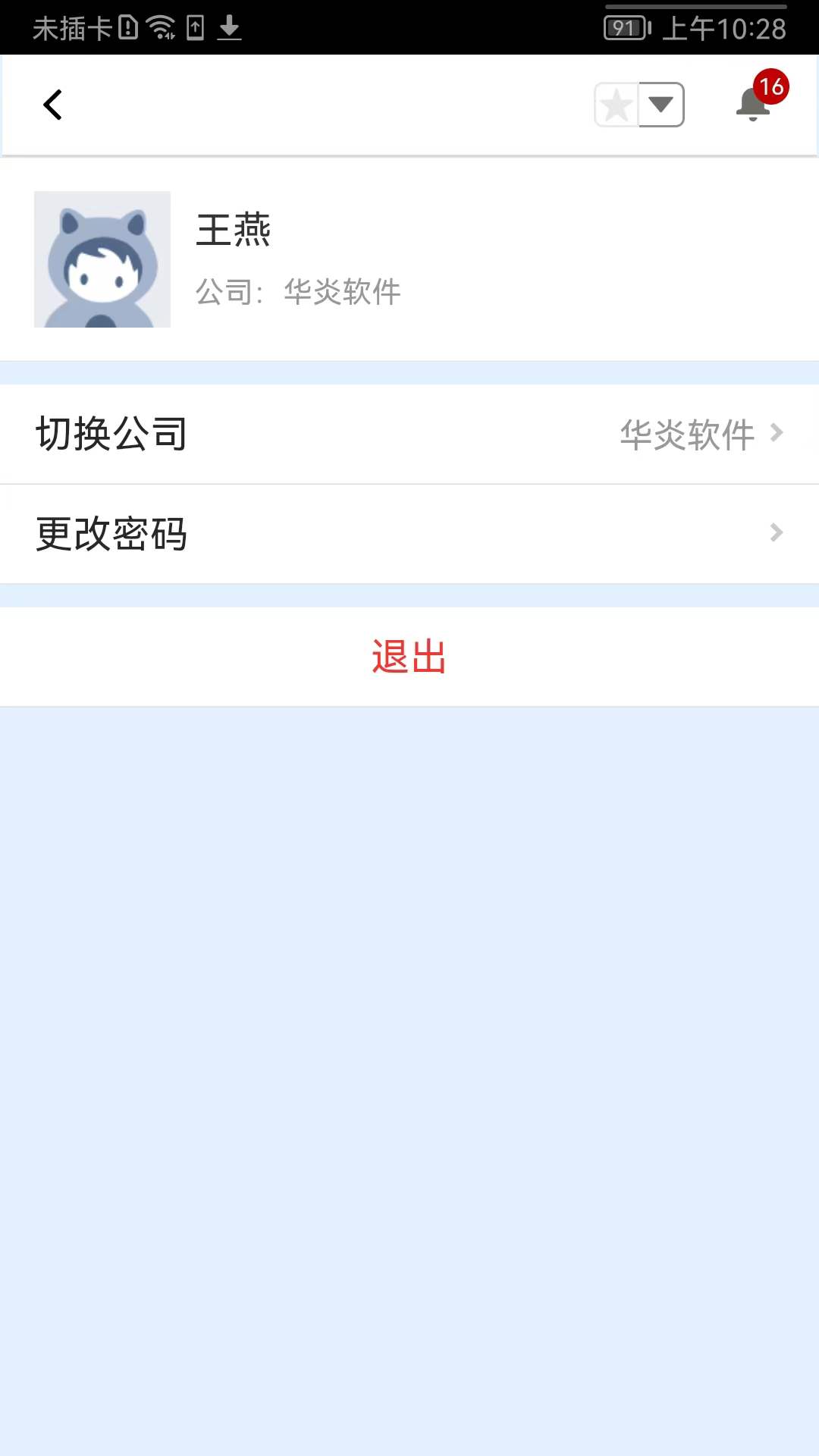Expand the 更改密码 row chevron

[777, 533]
